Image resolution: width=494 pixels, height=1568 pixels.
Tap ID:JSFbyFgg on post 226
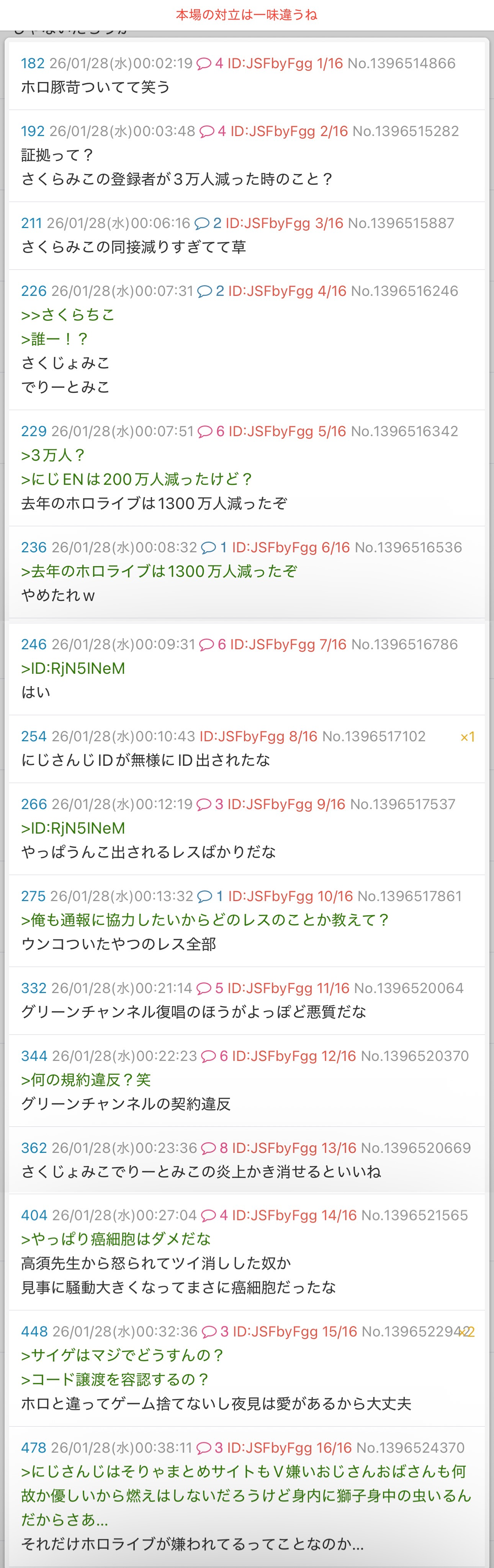(271, 291)
